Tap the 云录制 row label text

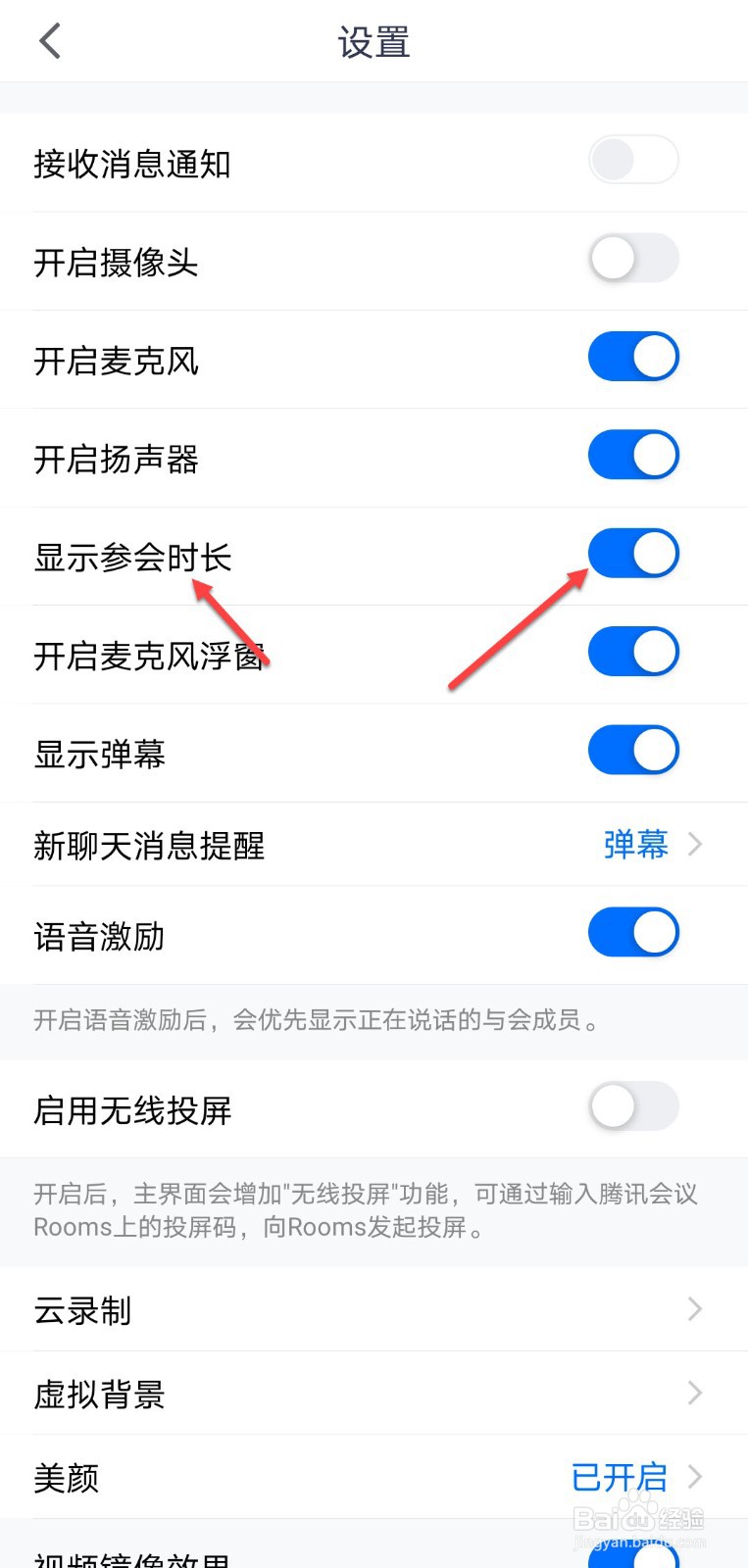point(81,1311)
